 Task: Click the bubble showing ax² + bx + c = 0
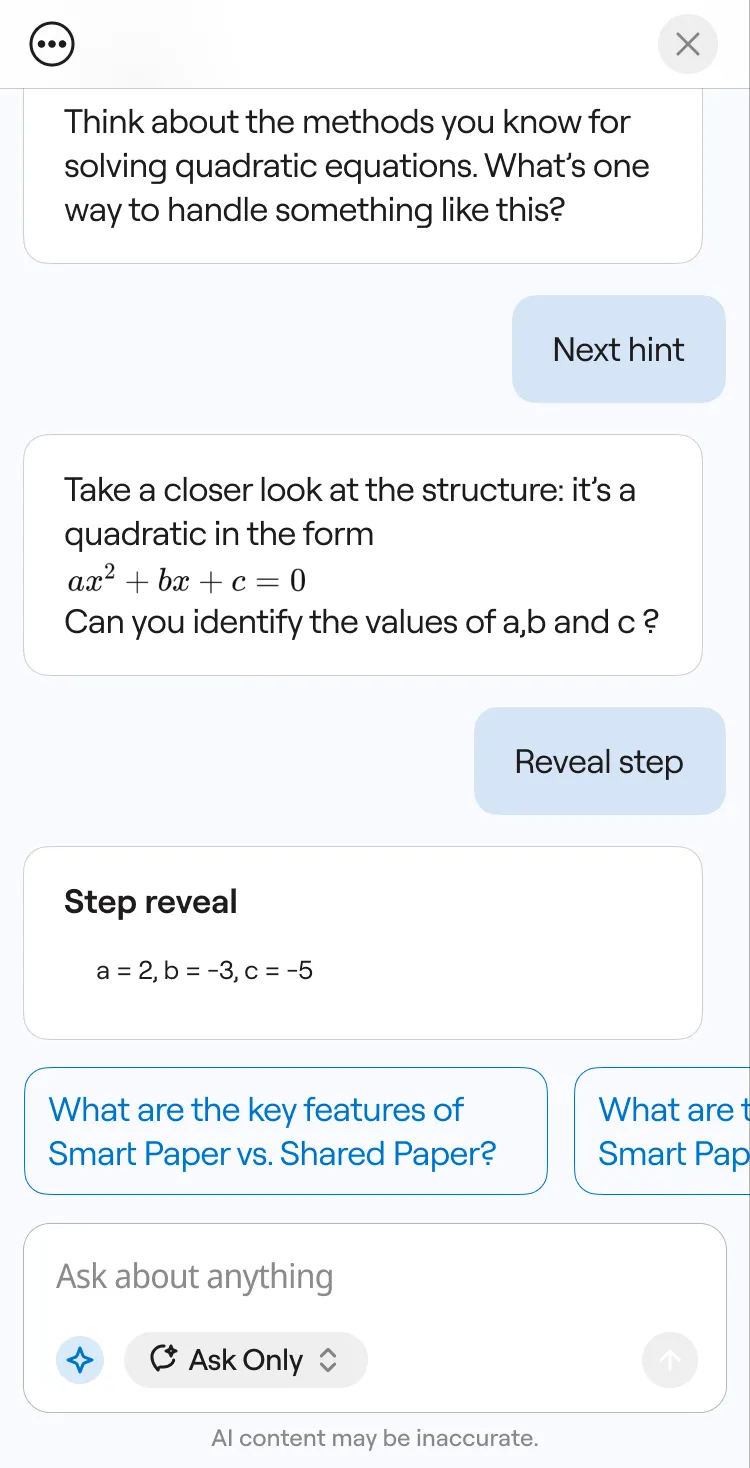[x=362, y=555]
